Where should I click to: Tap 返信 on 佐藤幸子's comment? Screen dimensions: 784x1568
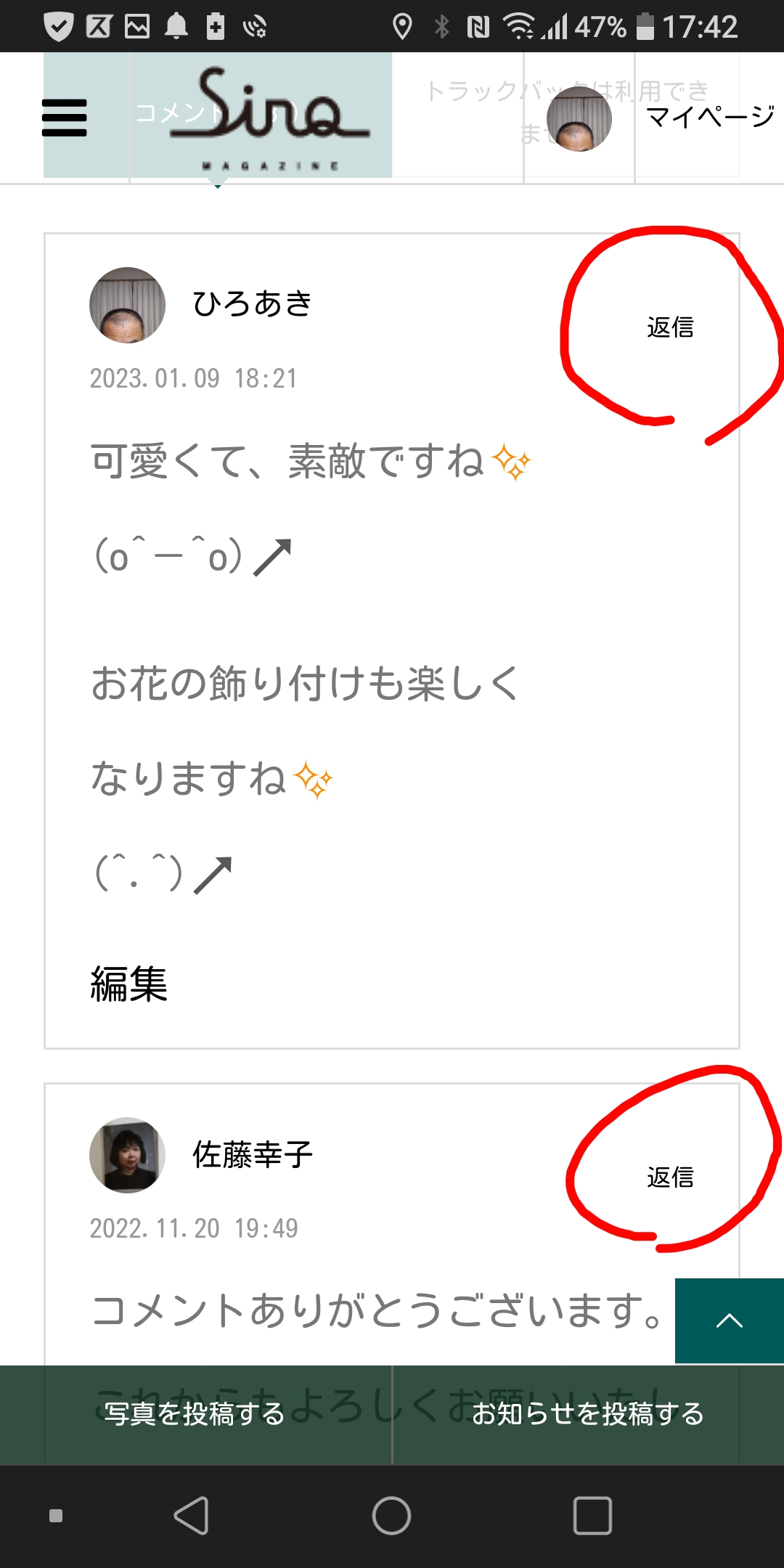tap(670, 1177)
